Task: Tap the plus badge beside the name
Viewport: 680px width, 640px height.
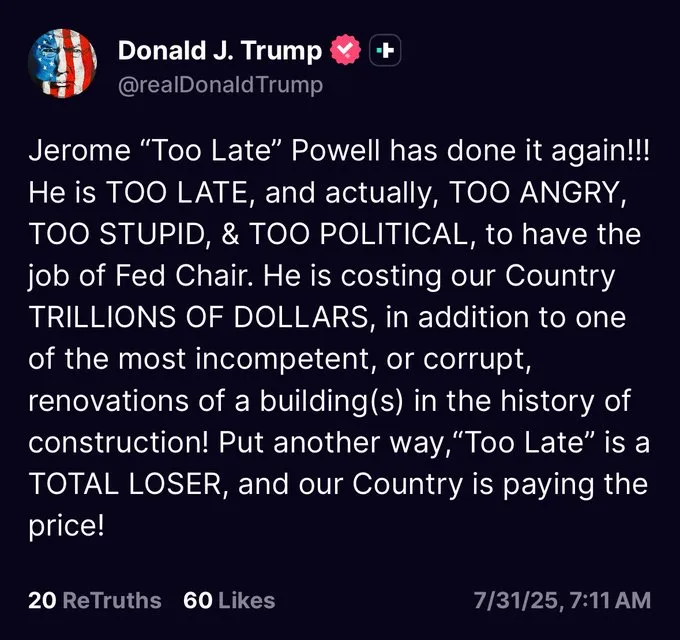Action: click(x=386, y=50)
